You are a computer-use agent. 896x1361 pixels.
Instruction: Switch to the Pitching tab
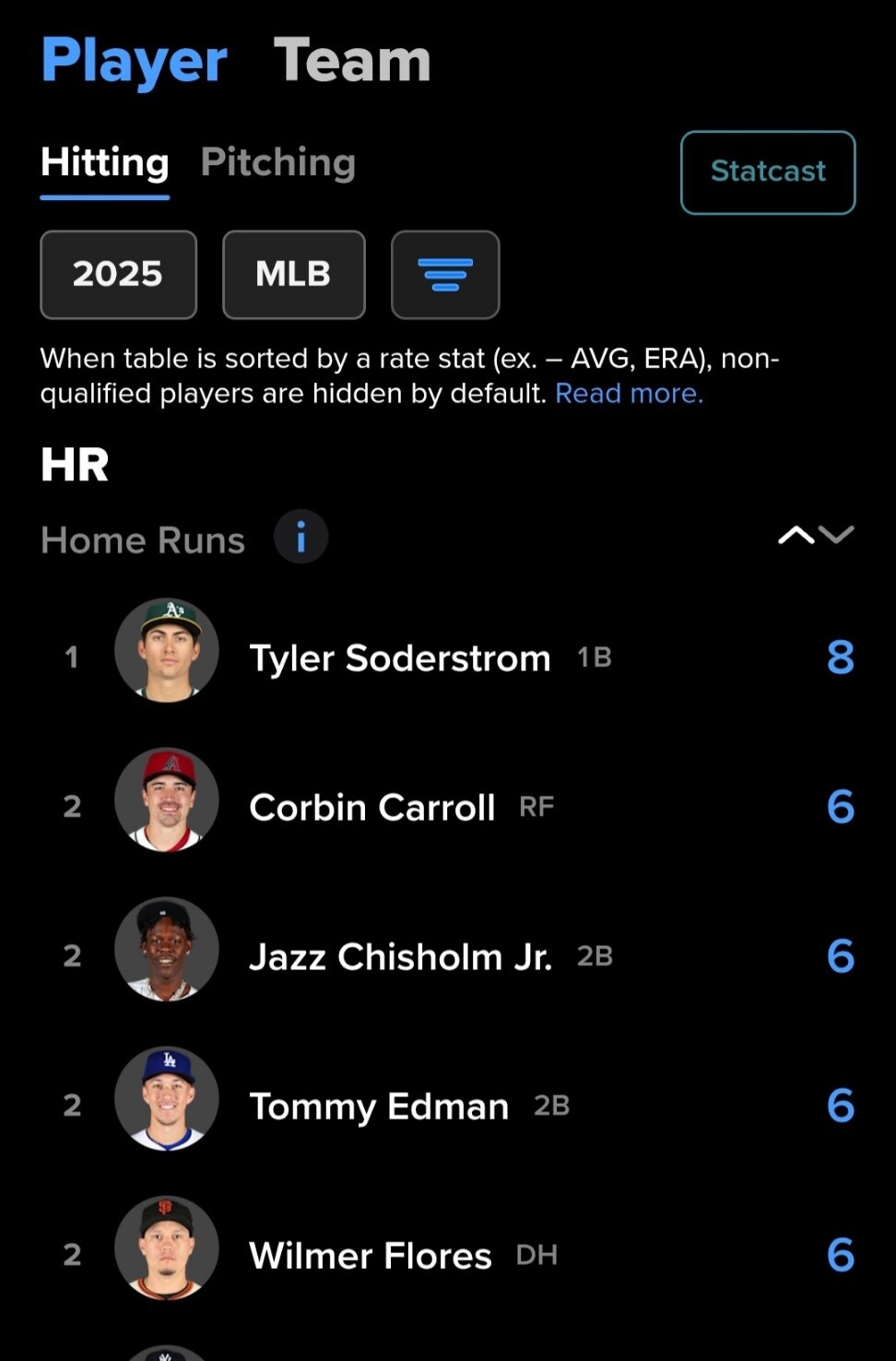pos(277,163)
